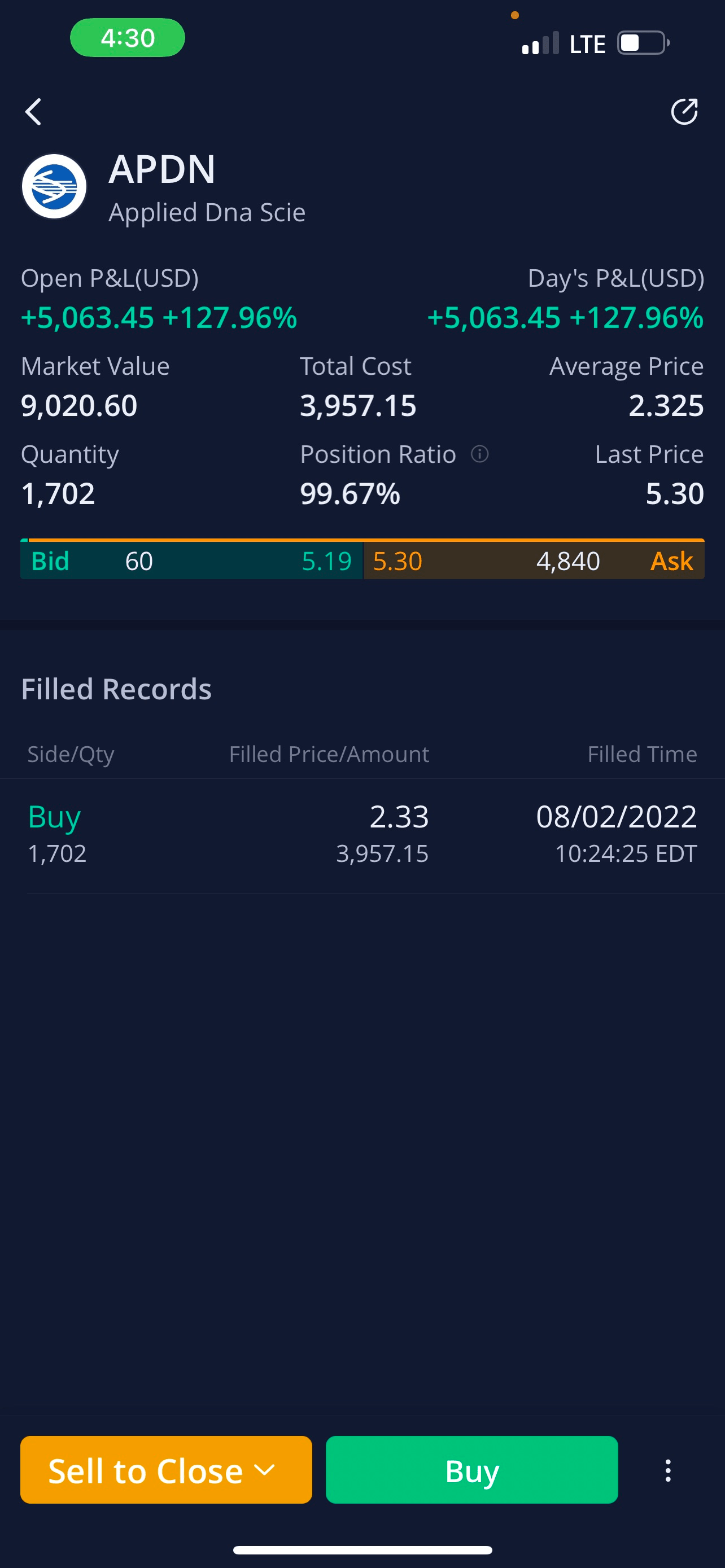725x1568 pixels.
Task: Open the APDN stock header
Action: coord(163,187)
